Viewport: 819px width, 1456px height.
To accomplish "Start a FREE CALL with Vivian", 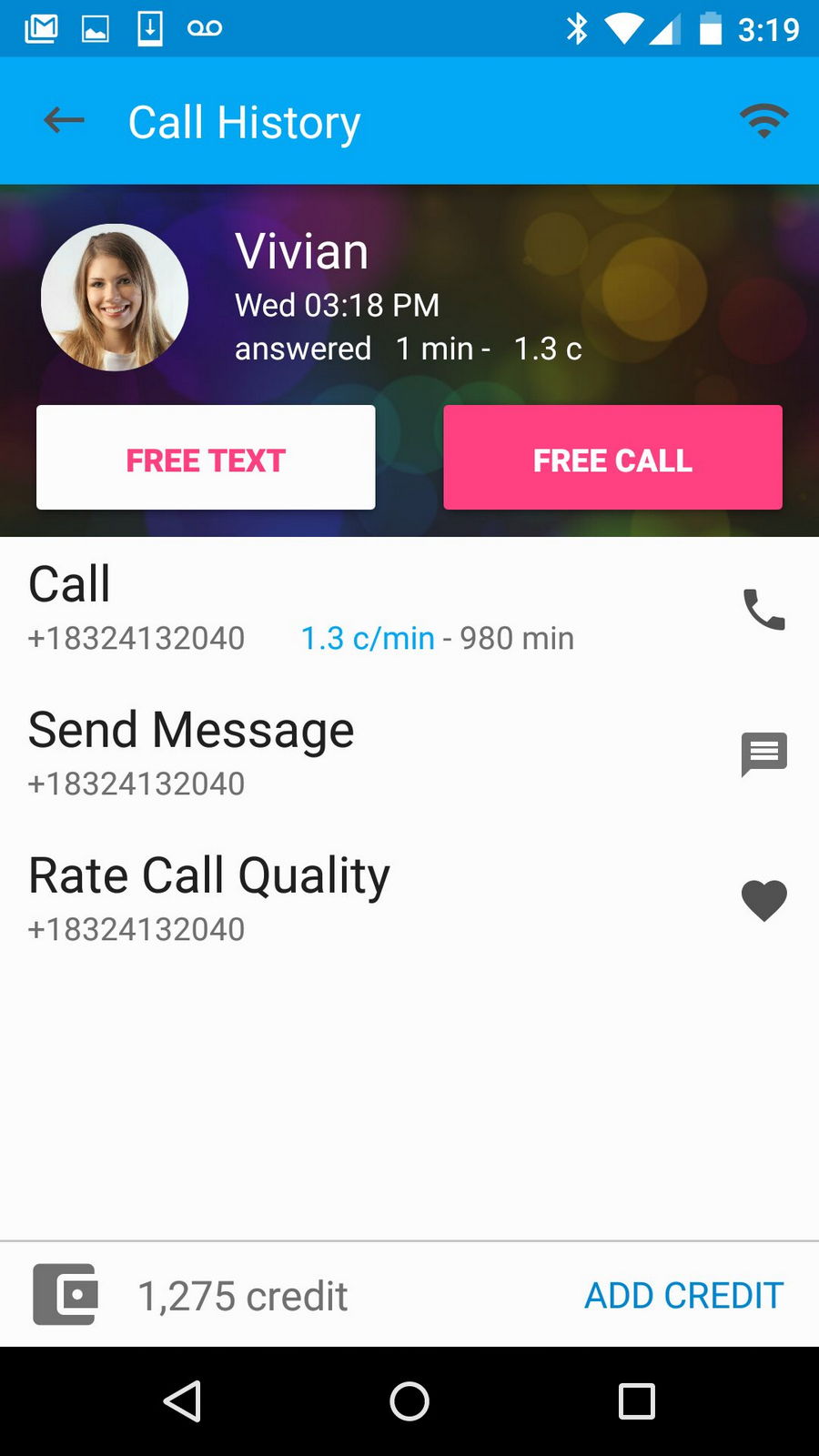I will click(612, 458).
